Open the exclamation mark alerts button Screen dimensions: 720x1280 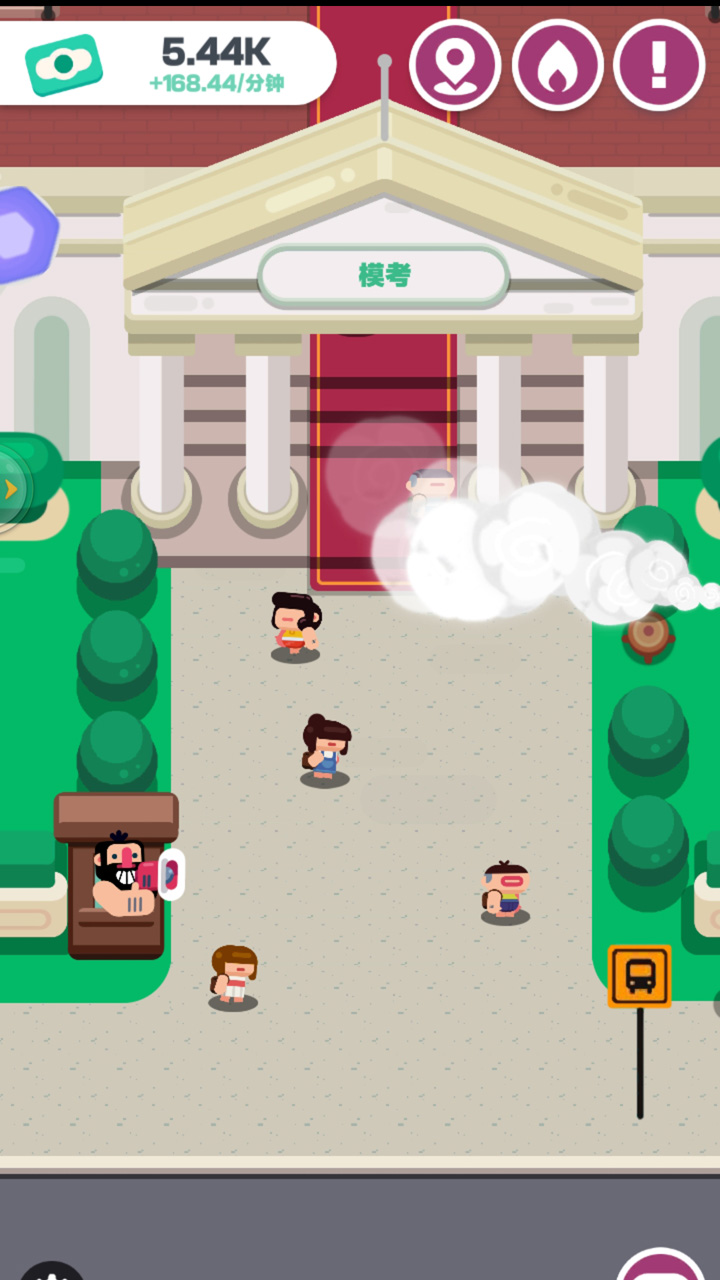[x=659, y=65]
